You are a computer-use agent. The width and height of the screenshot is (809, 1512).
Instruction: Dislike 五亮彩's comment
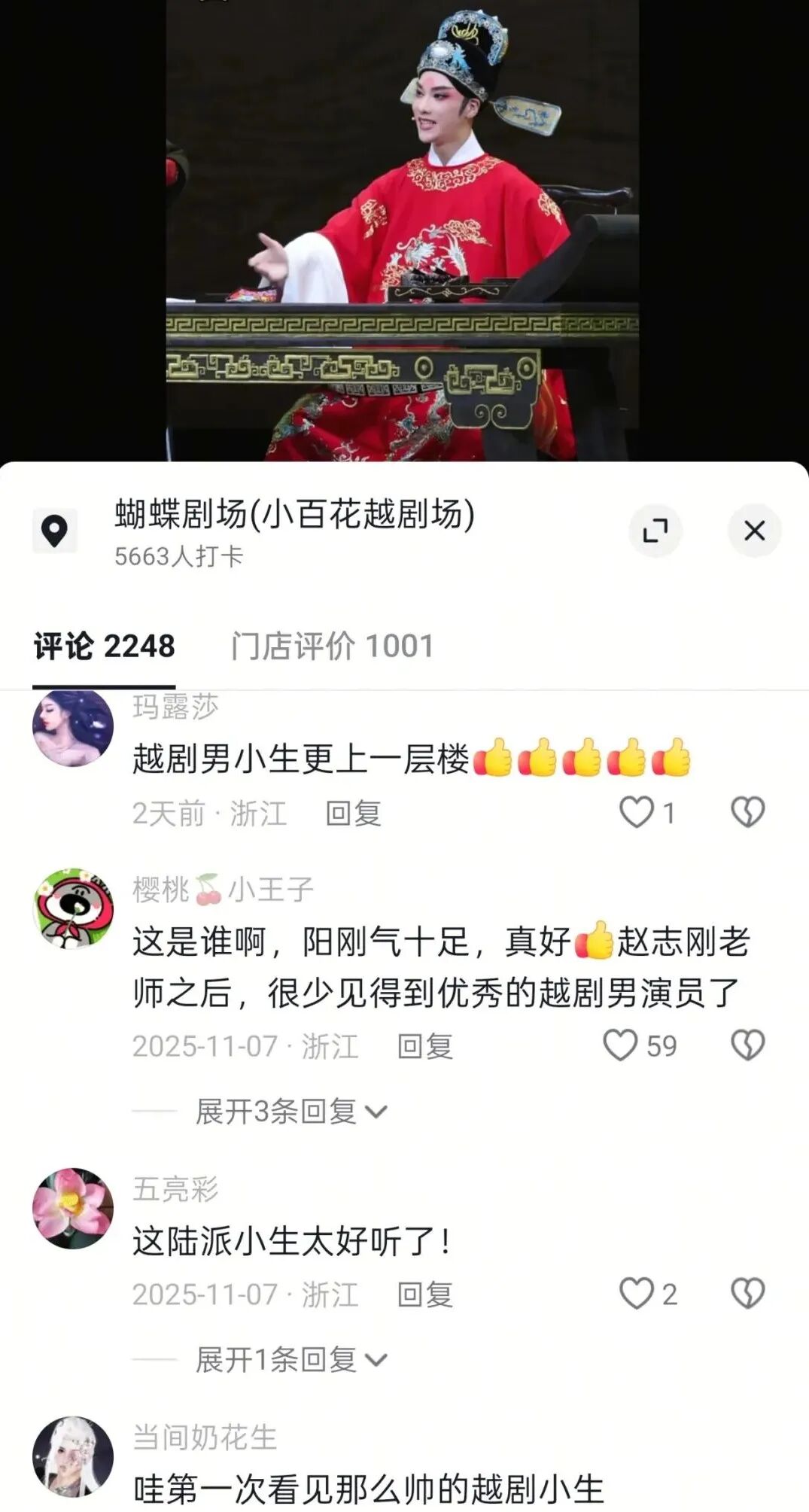click(x=747, y=1294)
